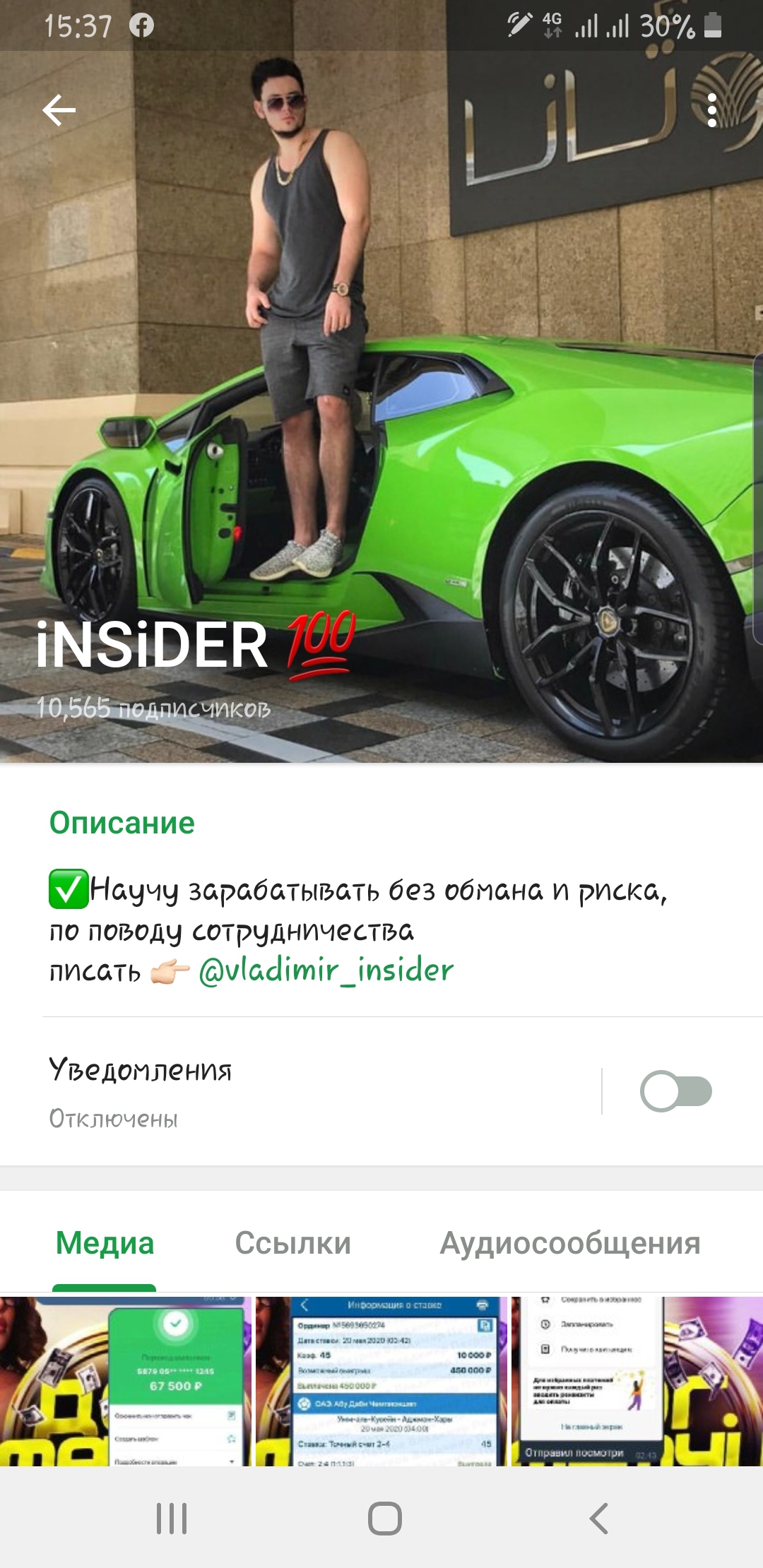Open the media thumbnail showing 67 500 ₽
The height and width of the screenshot is (1568, 763).
coord(126,1381)
